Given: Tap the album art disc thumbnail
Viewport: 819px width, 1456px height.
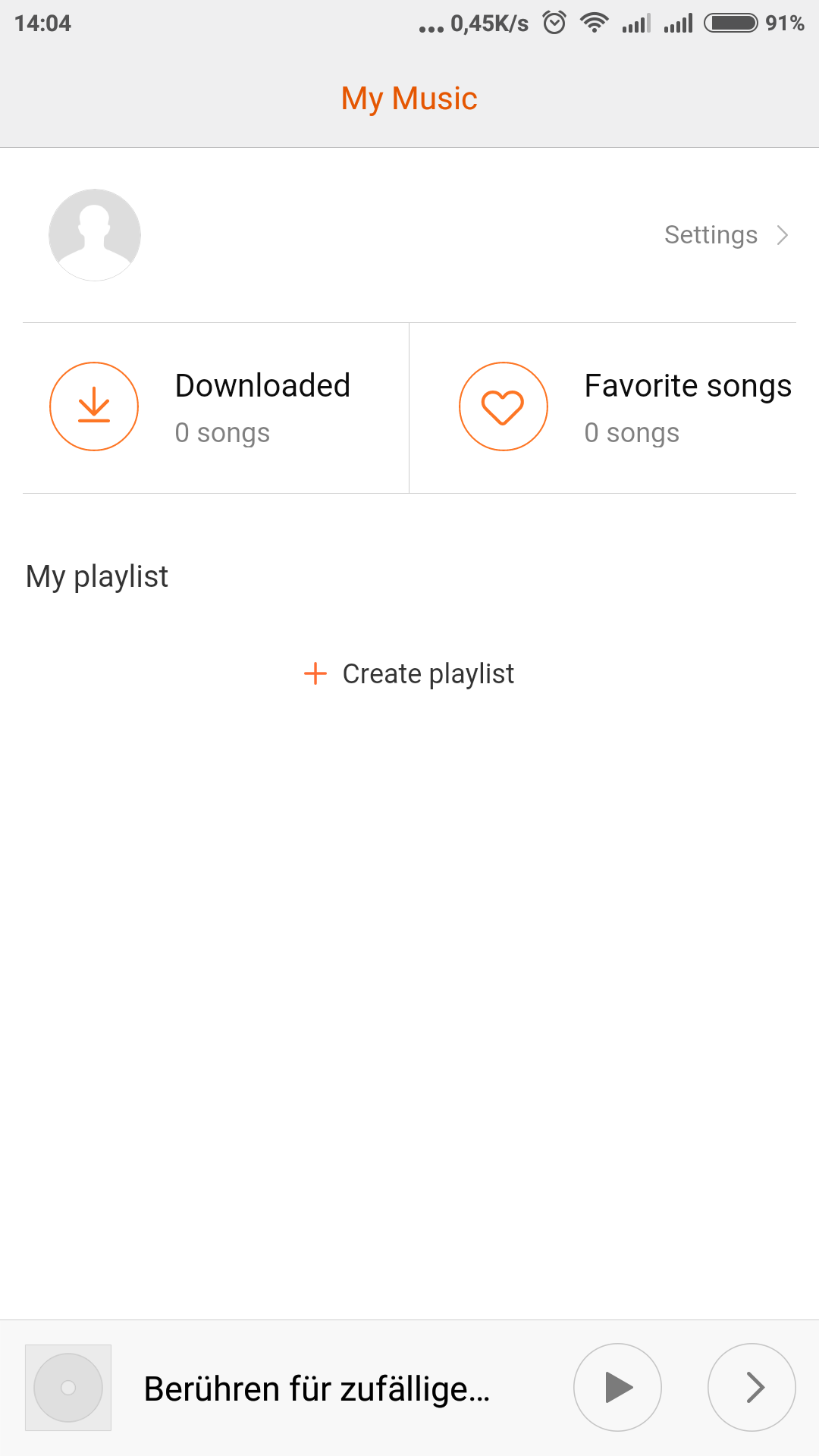Looking at the screenshot, I should tap(68, 1388).
